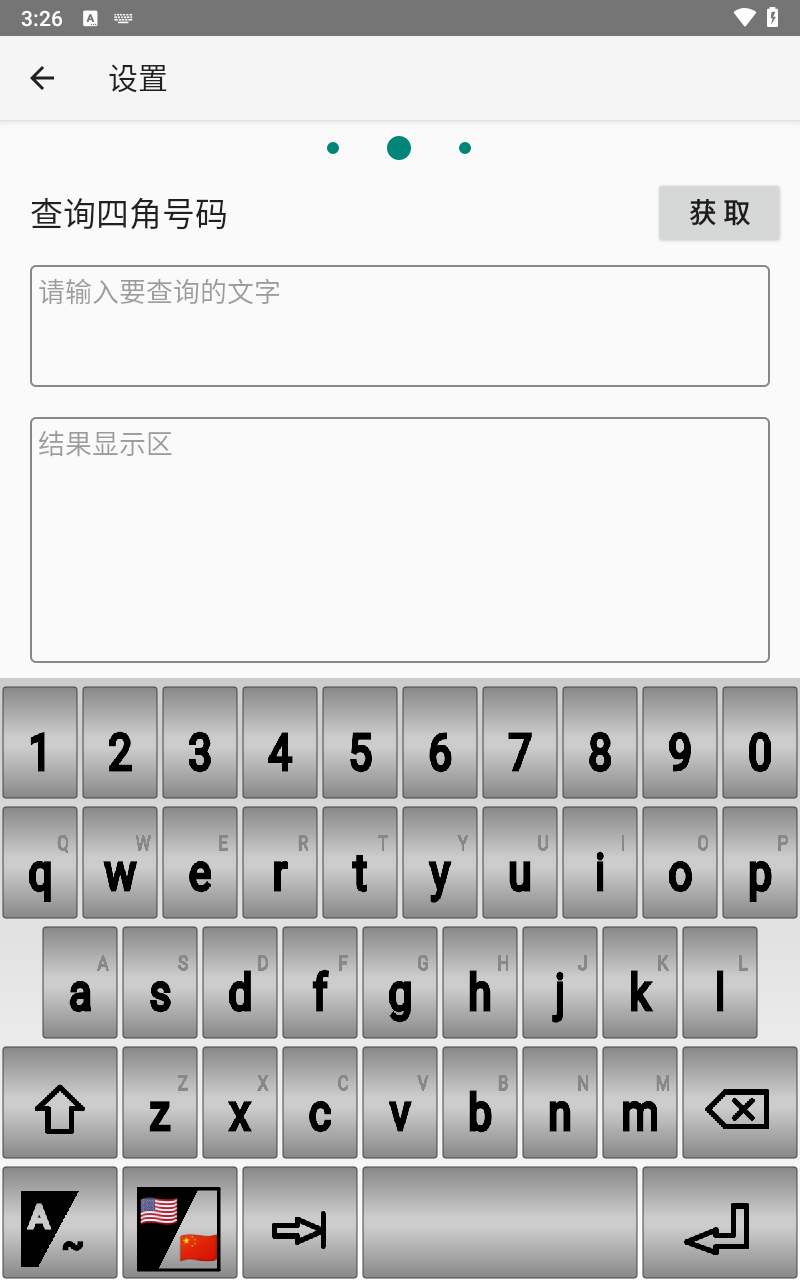Tap the 获取 button
The image size is (800, 1280).
(719, 212)
